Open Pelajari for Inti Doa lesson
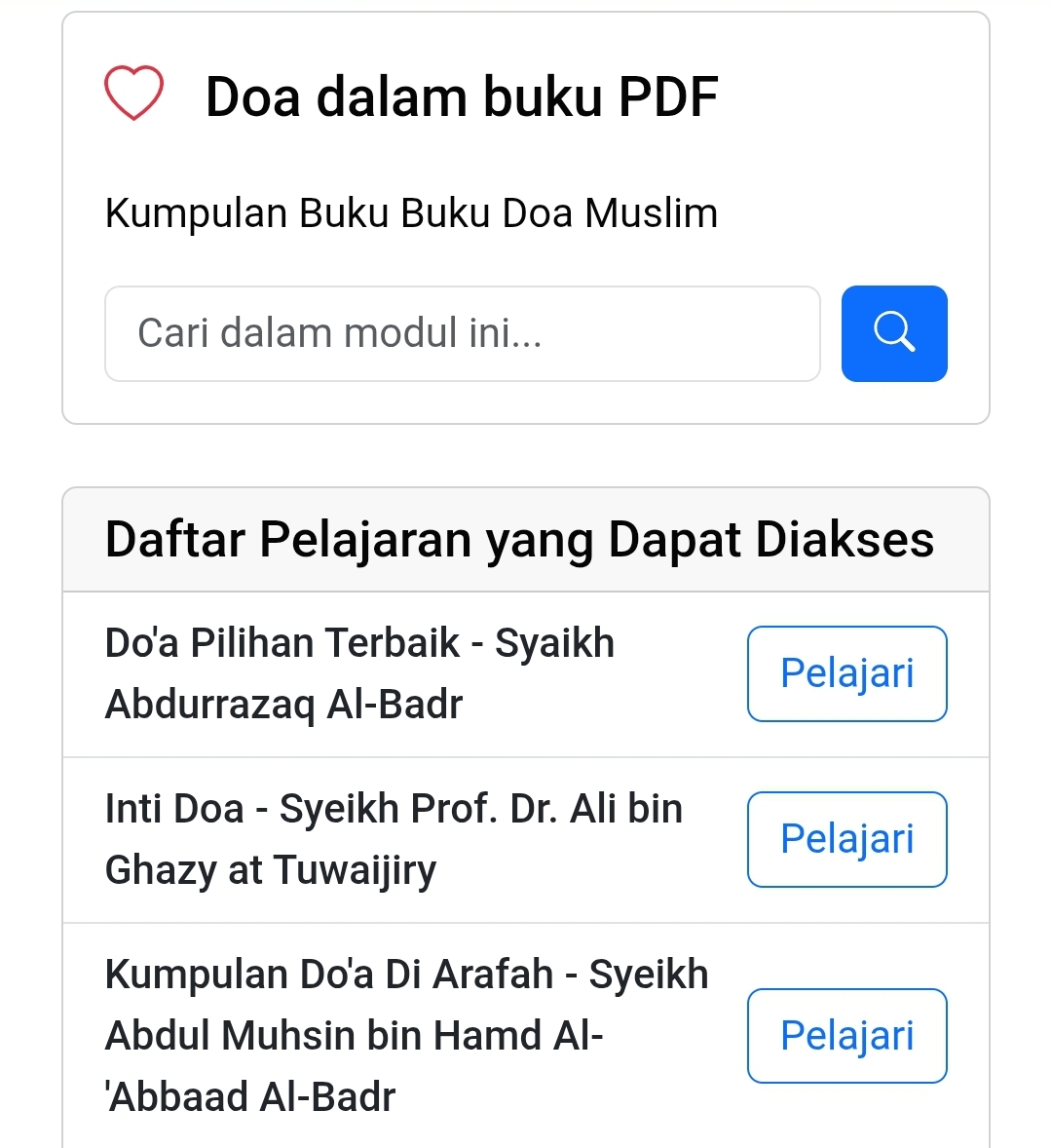Image resolution: width=1052 pixels, height=1148 pixels. pyautogui.click(x=846, y=839)
